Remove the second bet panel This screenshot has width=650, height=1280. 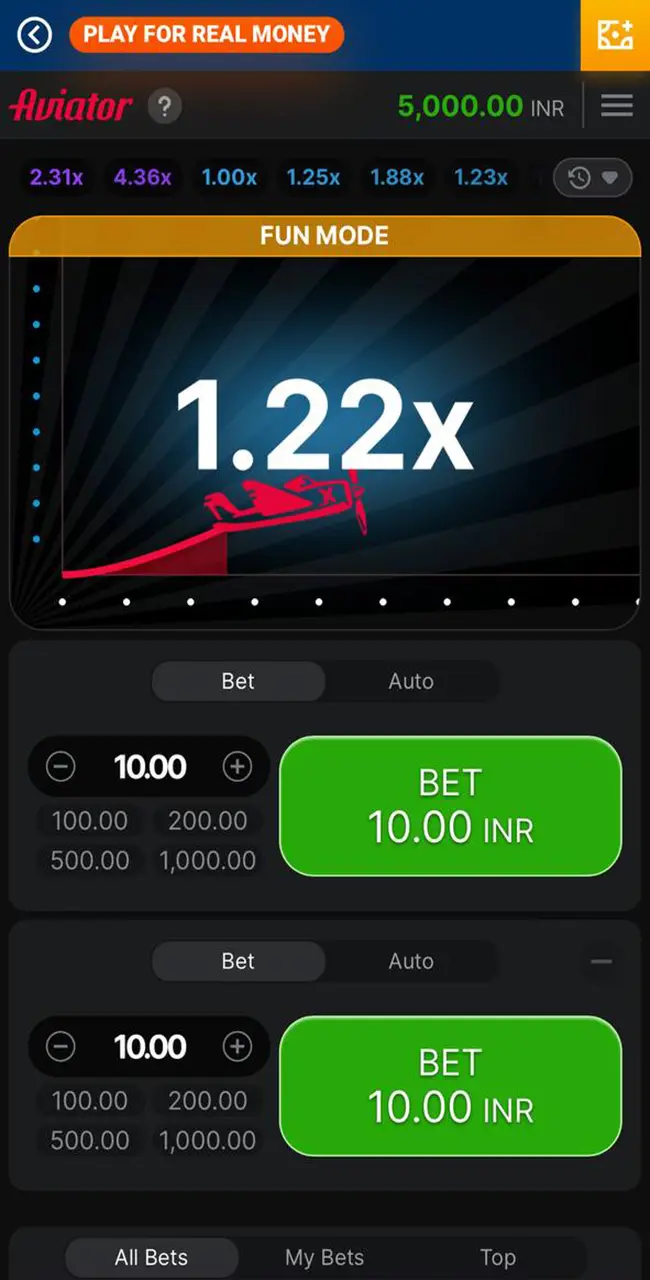coord(601,961)
